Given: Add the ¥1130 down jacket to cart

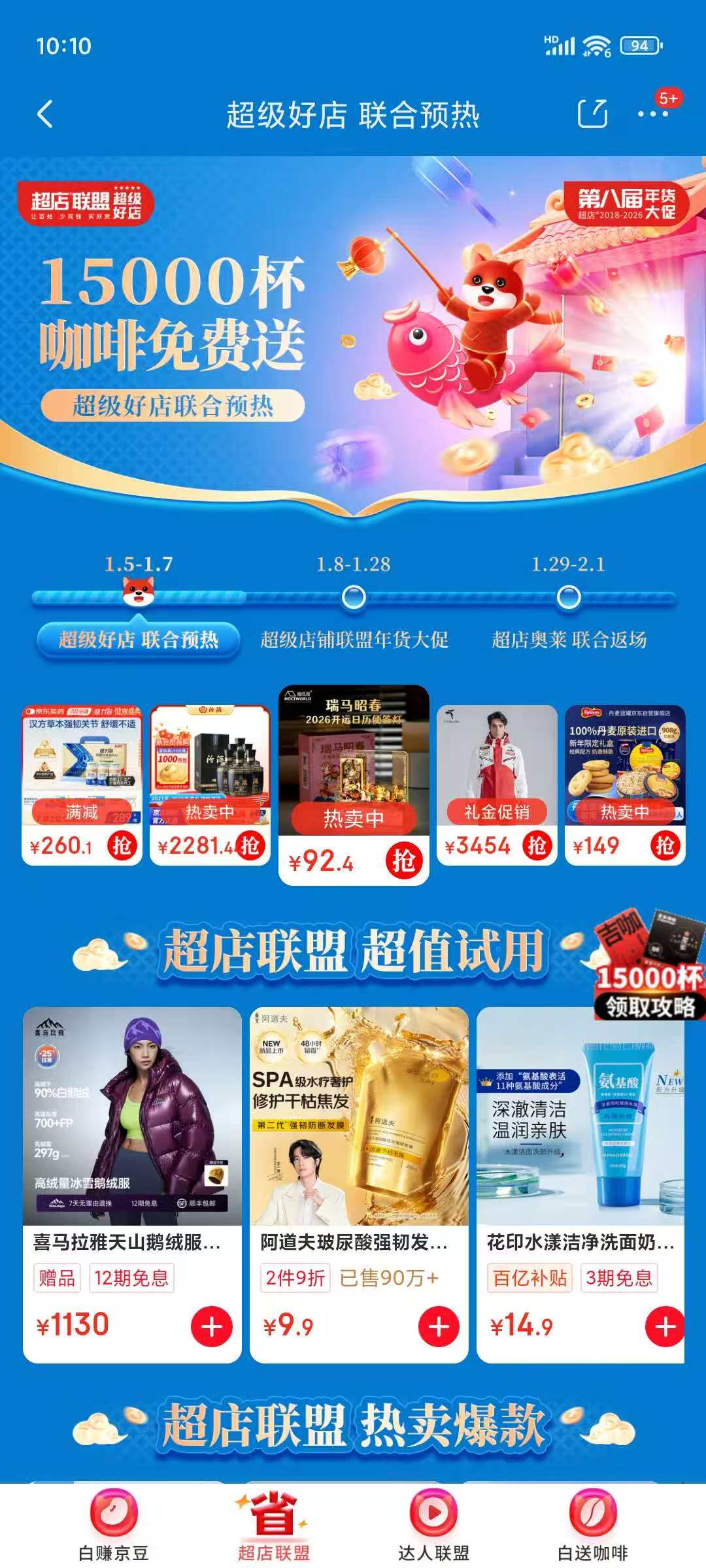Looking at the screenshot, I should click(211, 1326).
